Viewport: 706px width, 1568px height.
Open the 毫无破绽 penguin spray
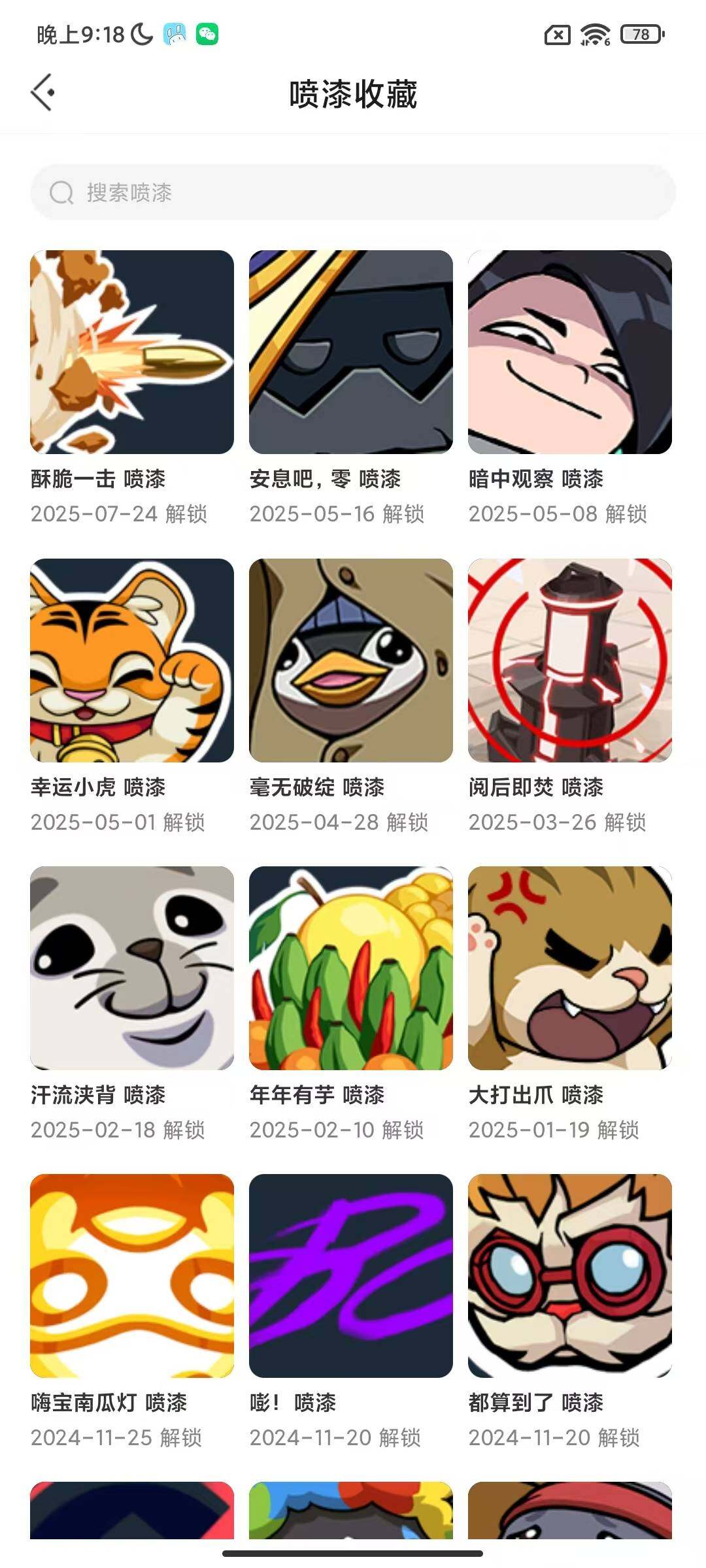pyautogui.click(x=351, y=660)
